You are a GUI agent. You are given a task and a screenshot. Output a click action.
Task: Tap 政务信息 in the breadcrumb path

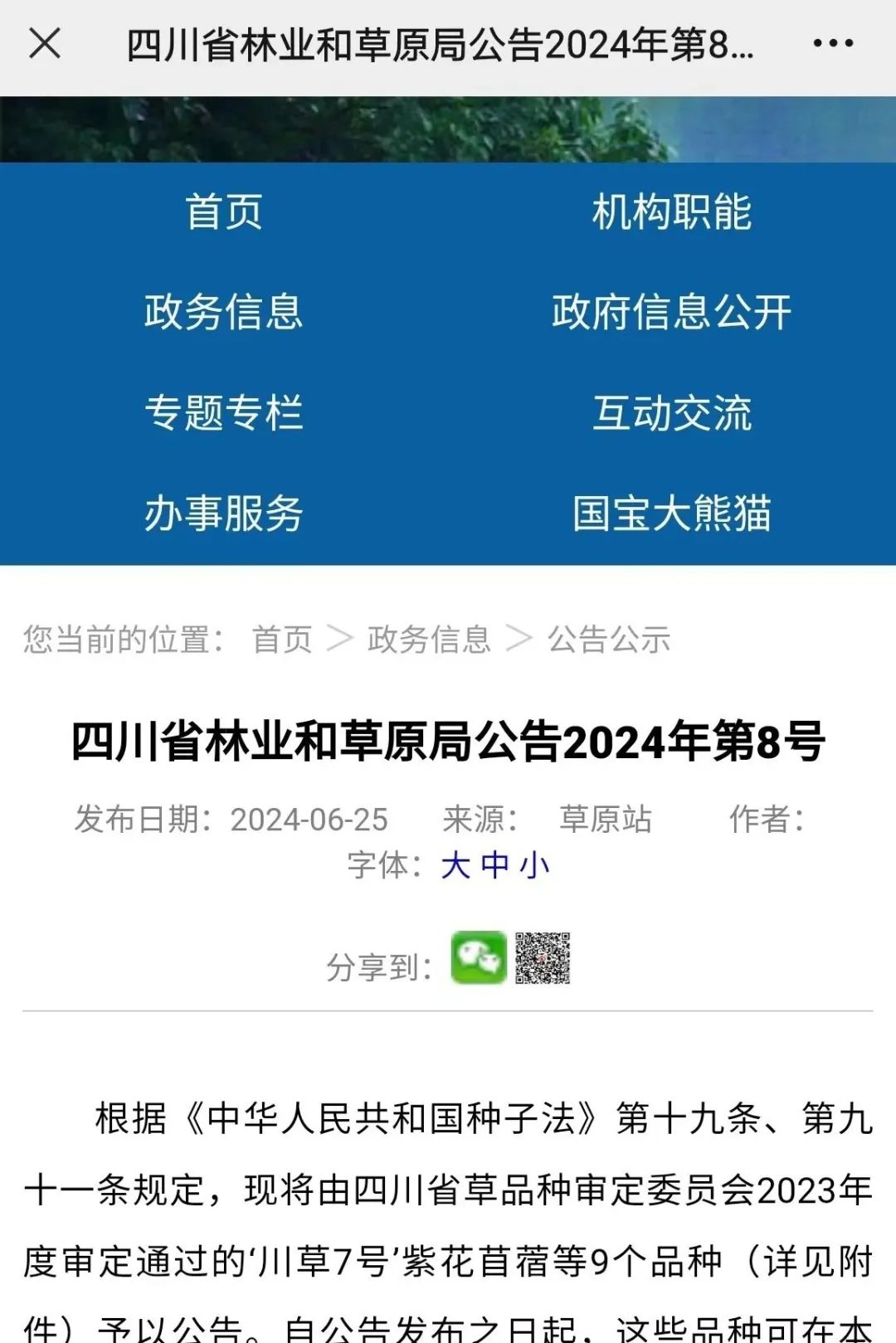click(x=429, y=640)
